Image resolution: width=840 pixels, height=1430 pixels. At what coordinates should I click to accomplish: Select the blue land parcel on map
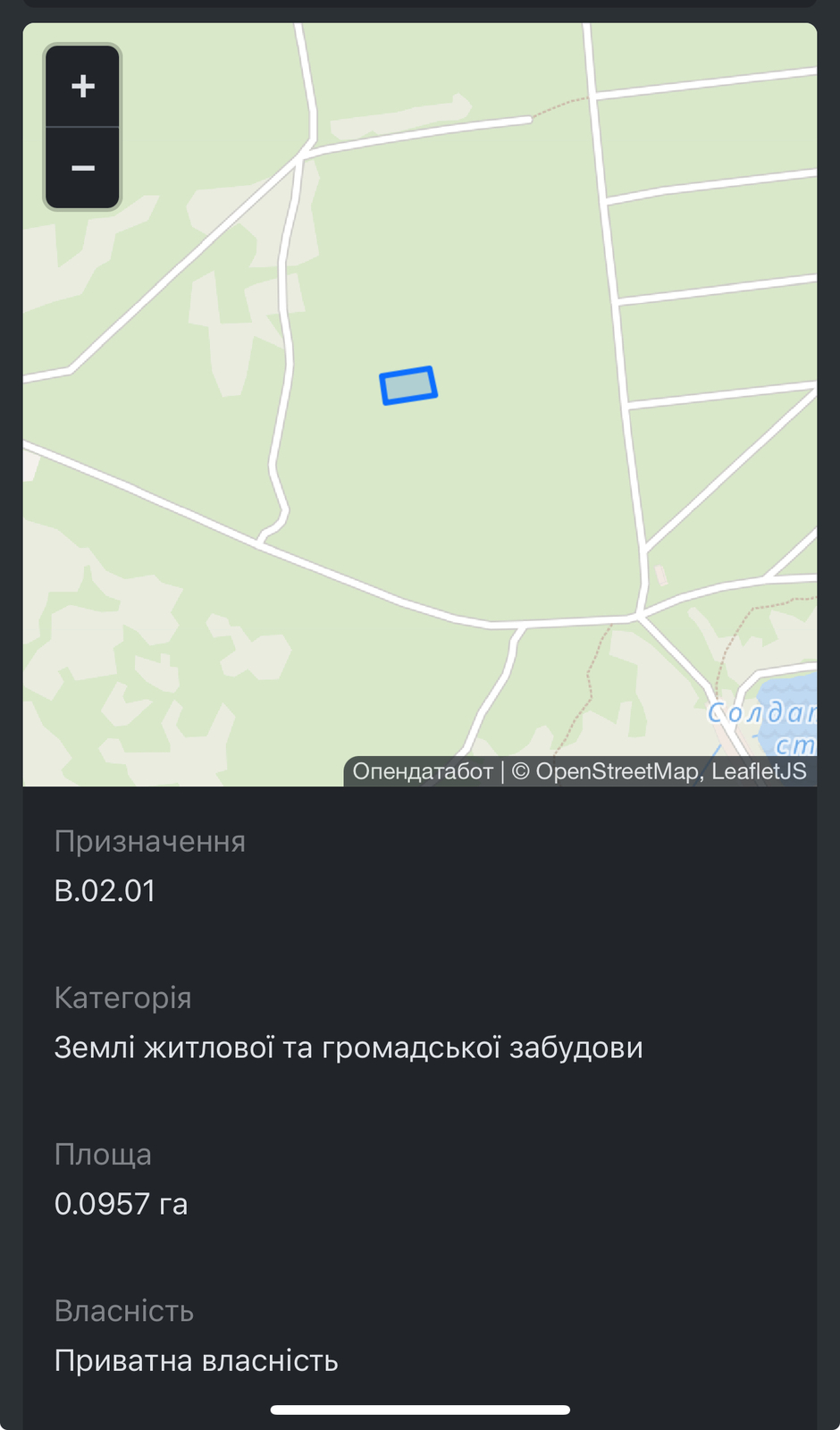(408, 386)
